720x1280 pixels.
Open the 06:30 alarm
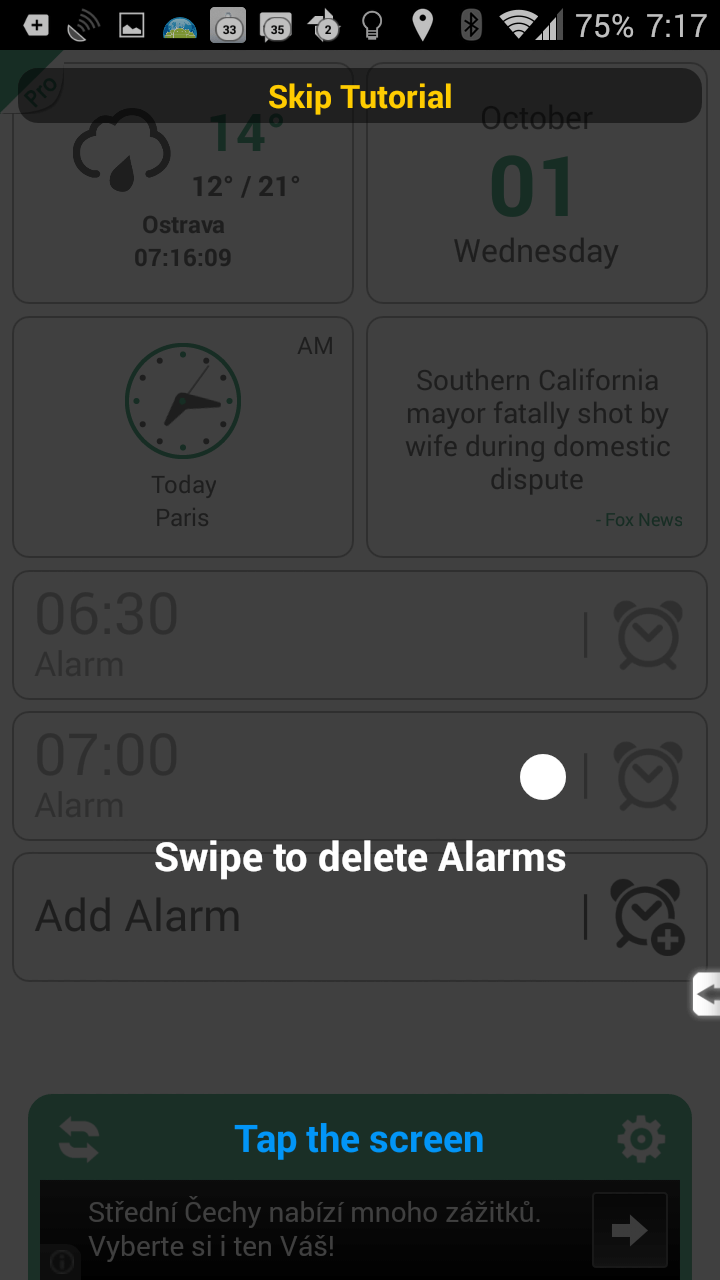[x=360, y=635]
